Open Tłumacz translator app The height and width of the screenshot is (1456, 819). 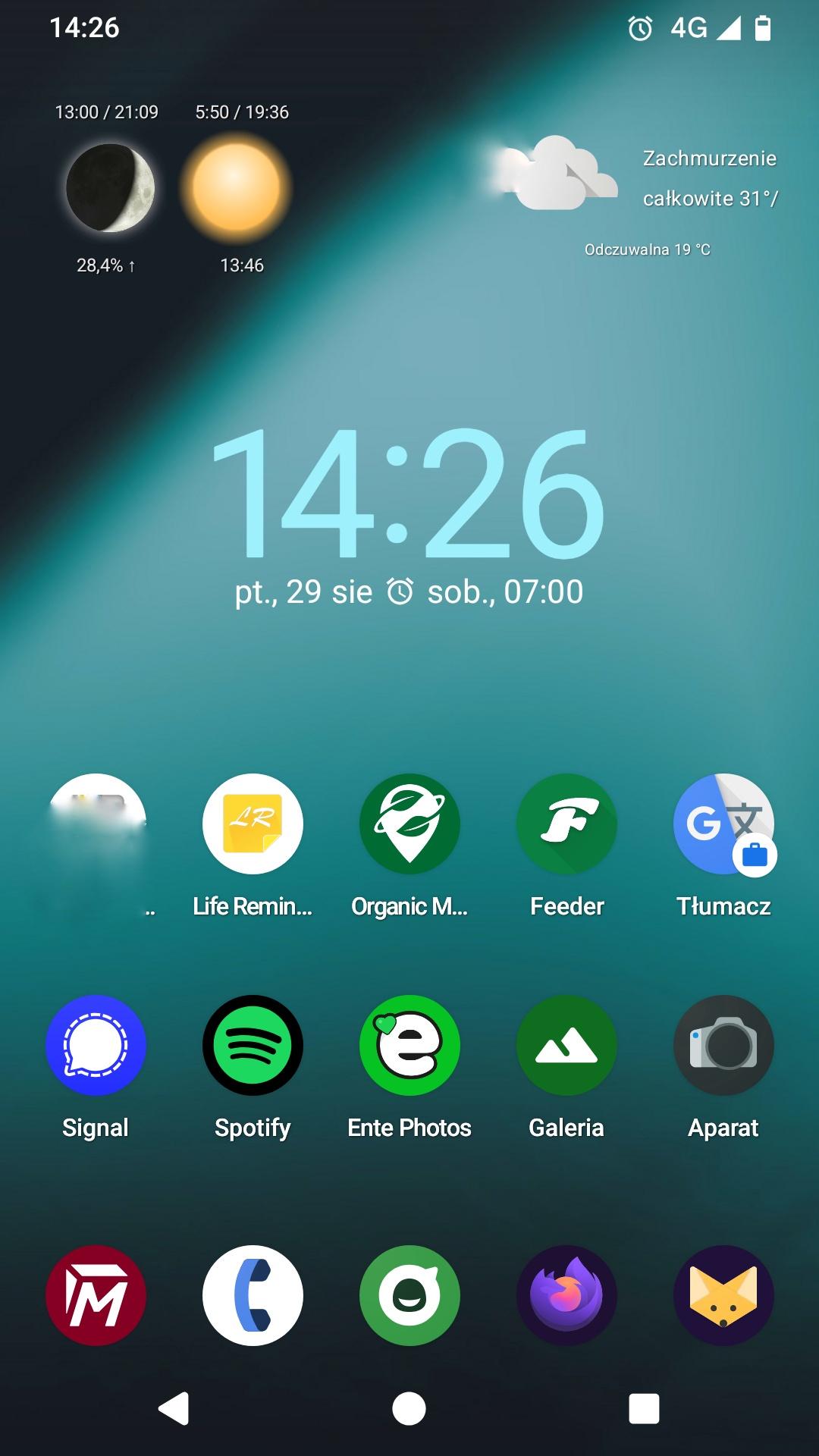(723, 824)
